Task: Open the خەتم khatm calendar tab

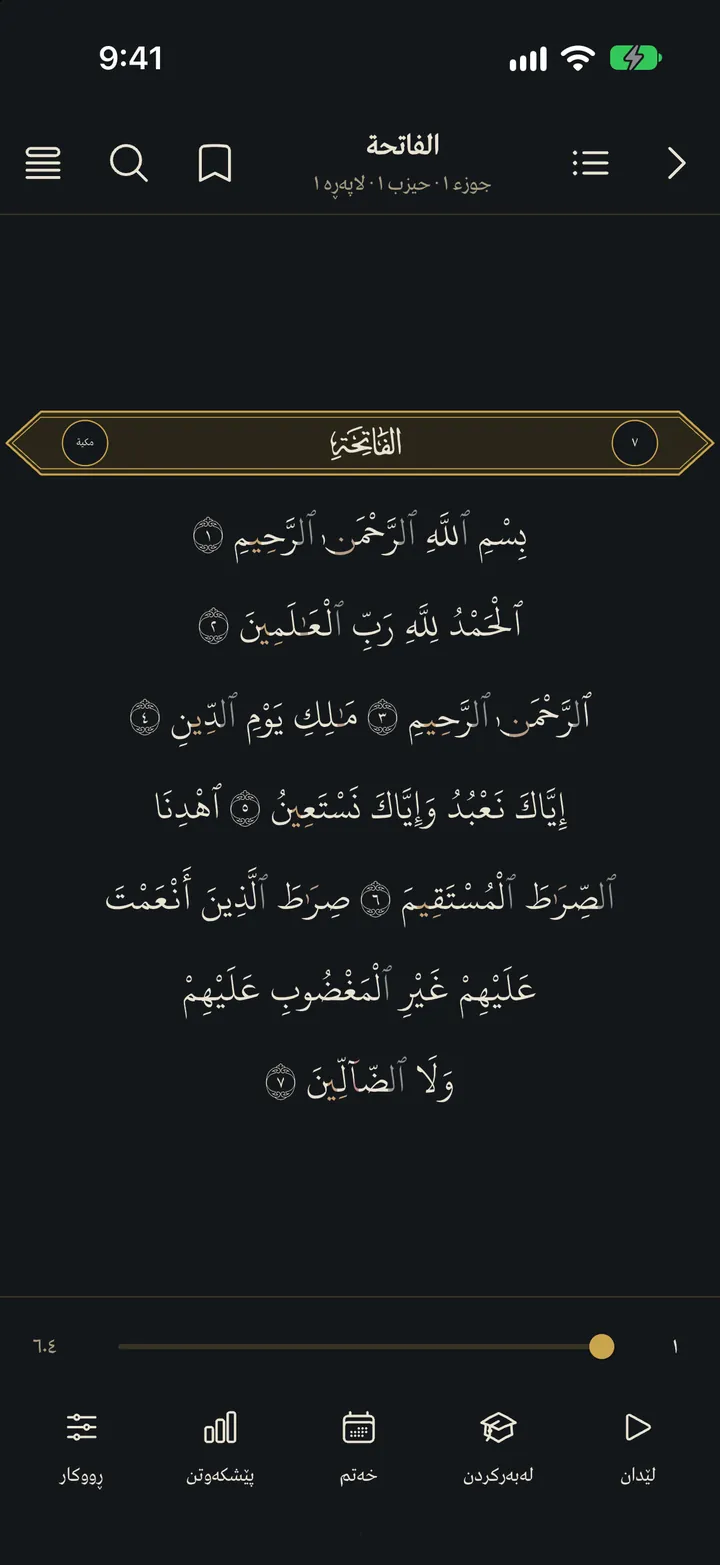Action: pos(358,1447)
